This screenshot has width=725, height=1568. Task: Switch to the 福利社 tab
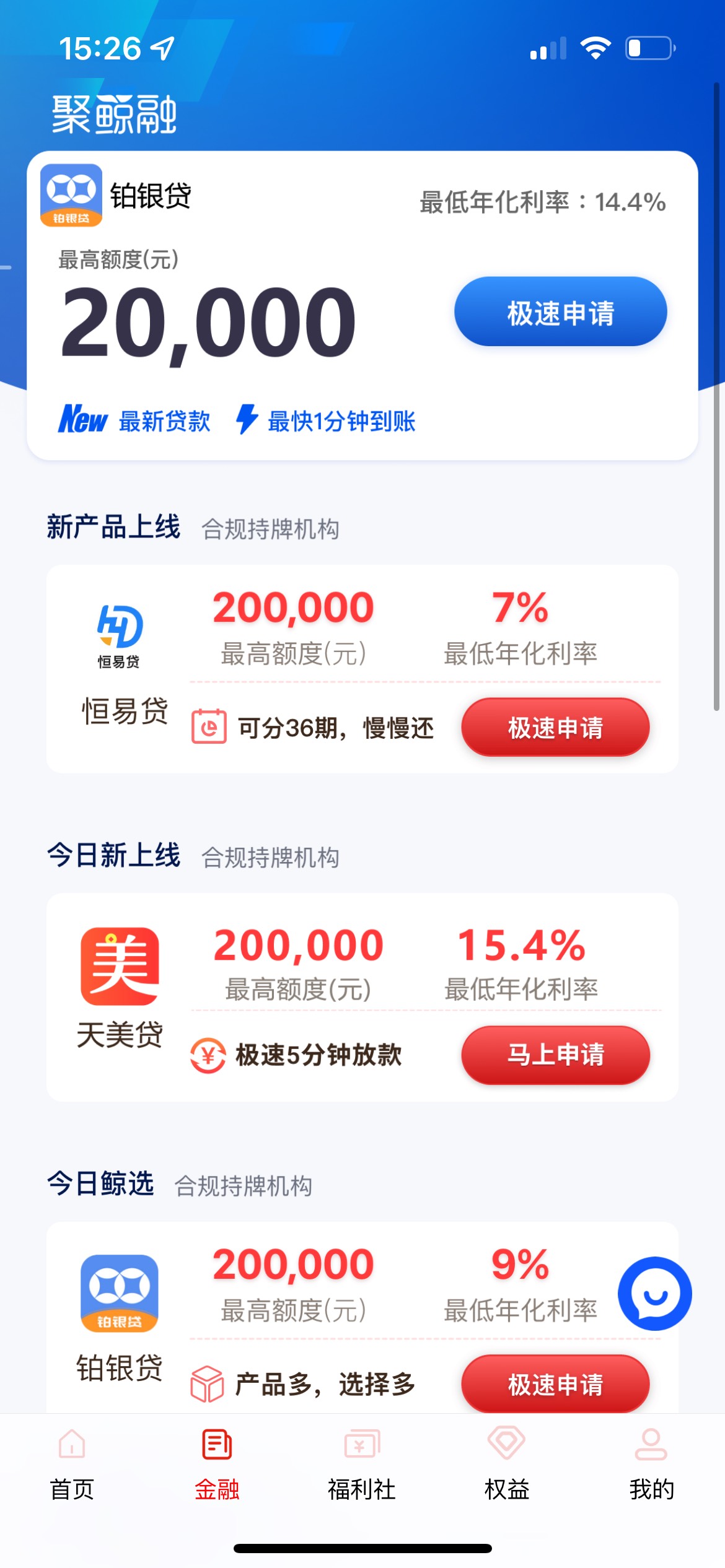click(362, 1465)
